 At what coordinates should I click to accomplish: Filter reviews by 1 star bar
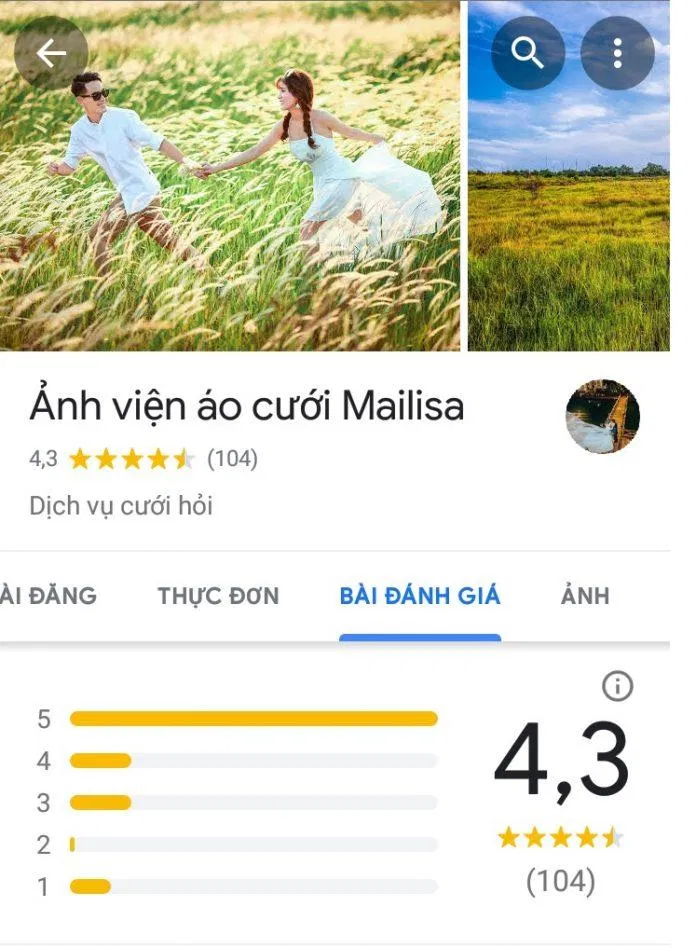click(x=253, y=886)
